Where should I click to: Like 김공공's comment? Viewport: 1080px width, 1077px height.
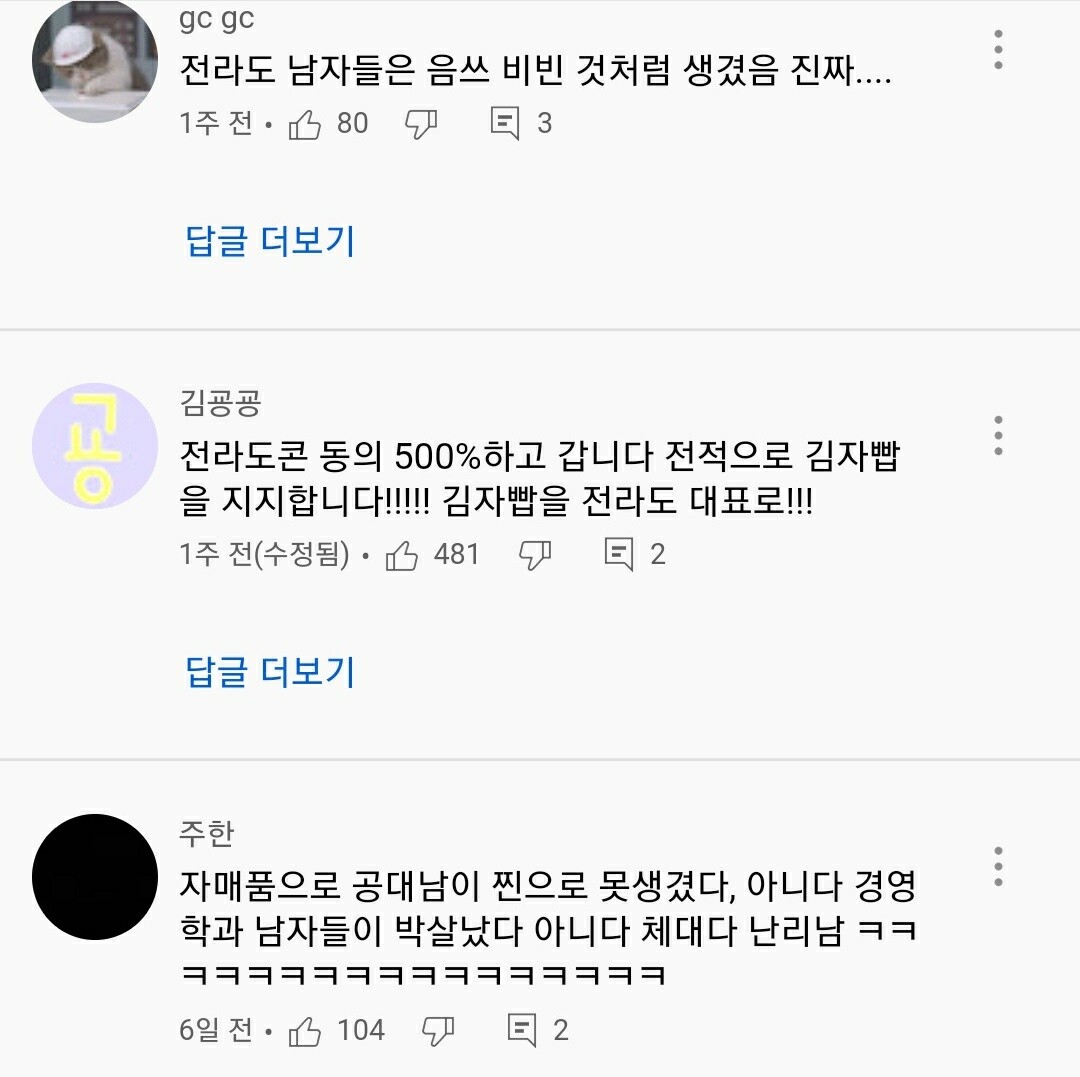click(402, 555)
